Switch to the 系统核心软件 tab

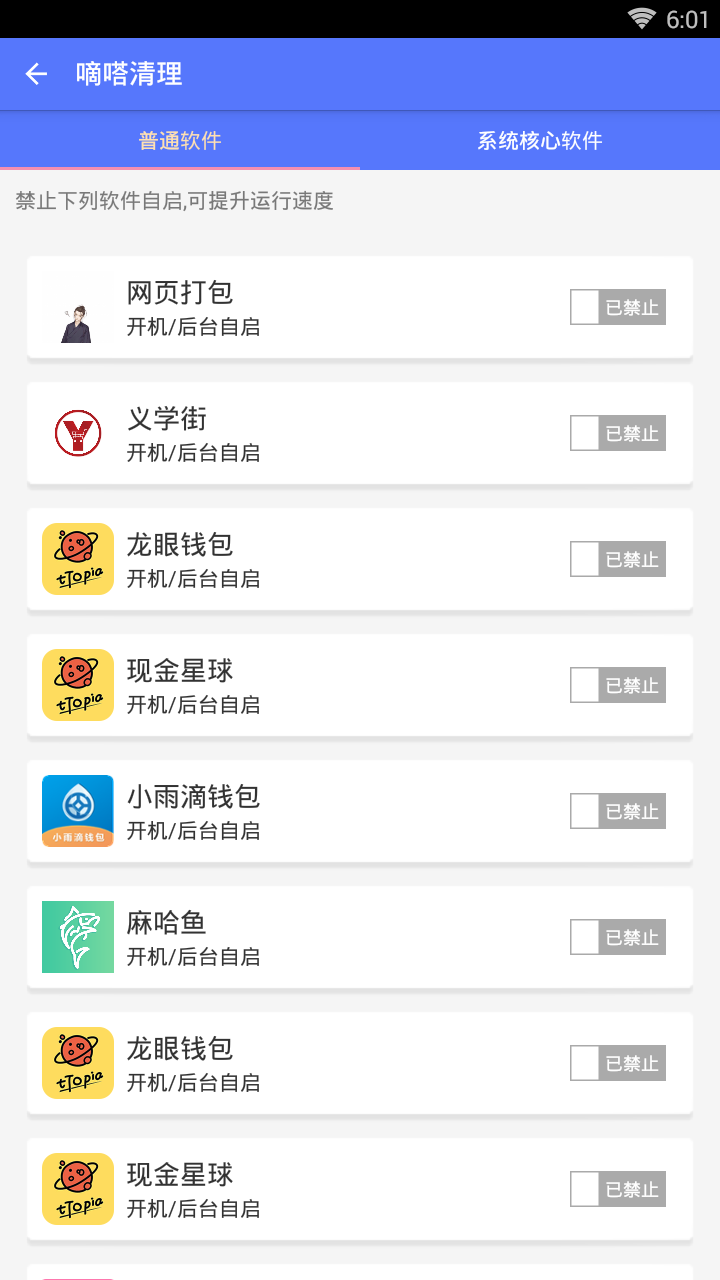click(x=540, y=140)
